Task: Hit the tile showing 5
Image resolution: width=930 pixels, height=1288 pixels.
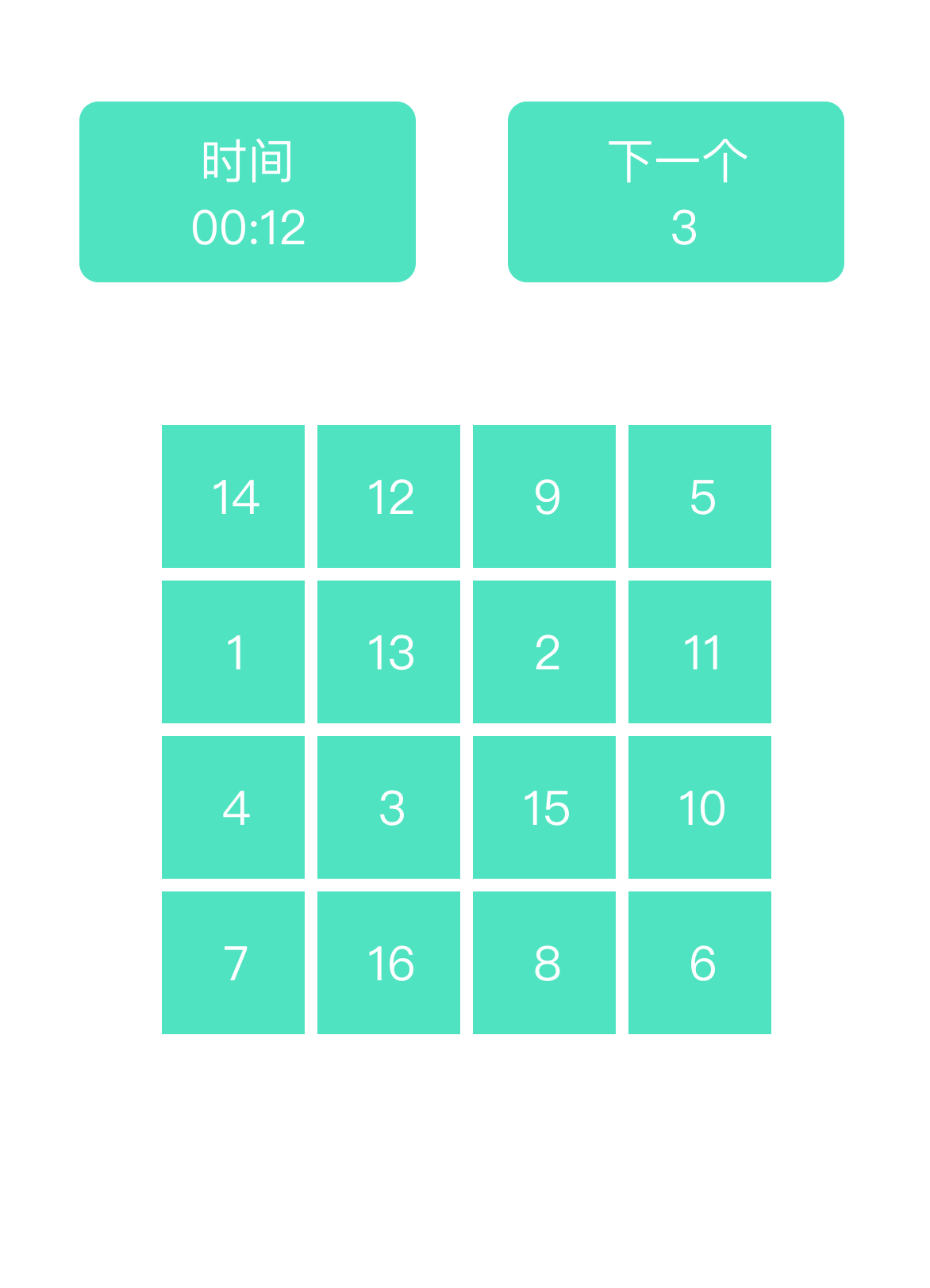Action: pos(700,496)
